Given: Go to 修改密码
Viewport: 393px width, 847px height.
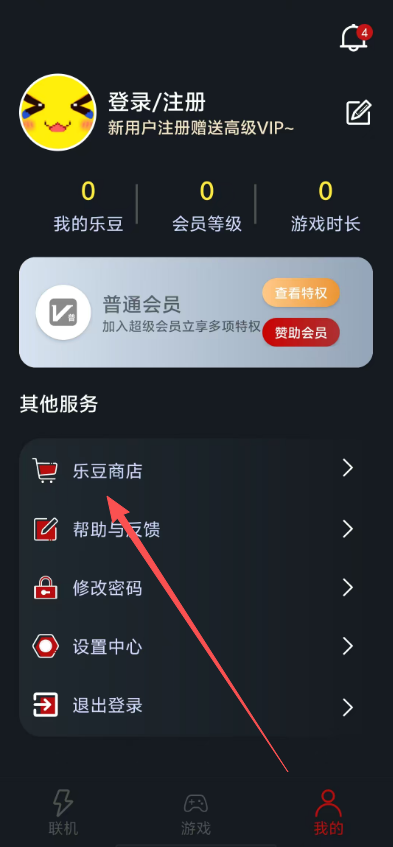Looking at the screenshot, I should point(196,588).
